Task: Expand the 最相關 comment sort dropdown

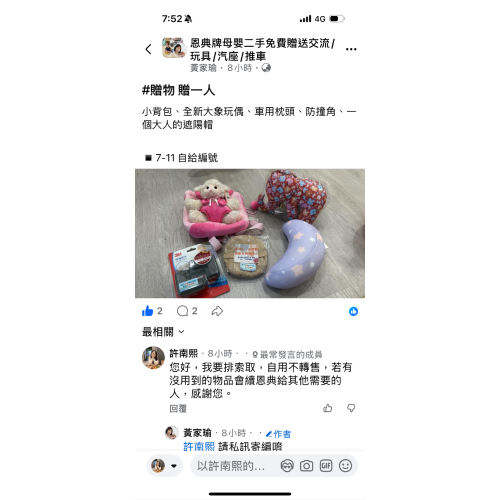Action: [x=163, y=332]
